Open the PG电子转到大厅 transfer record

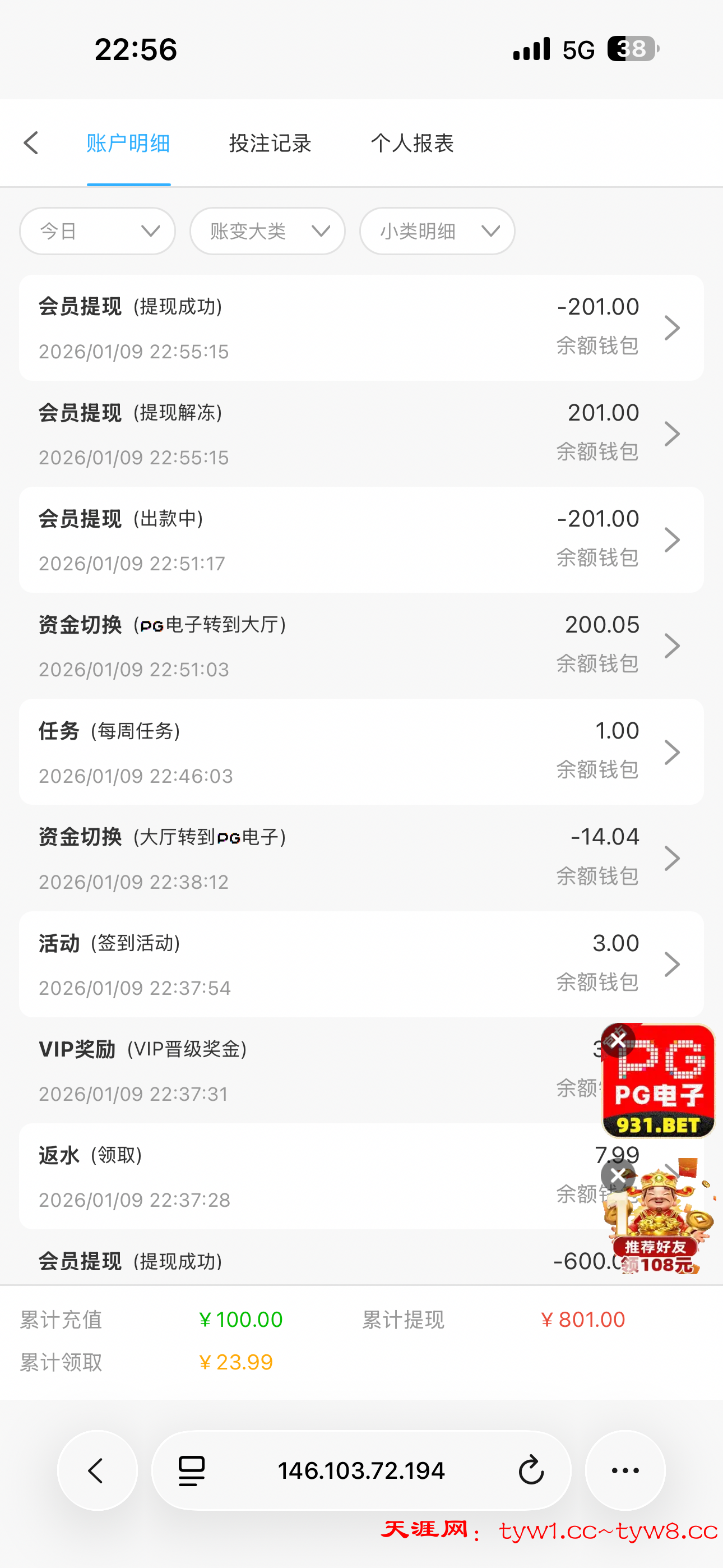[361, 646]
